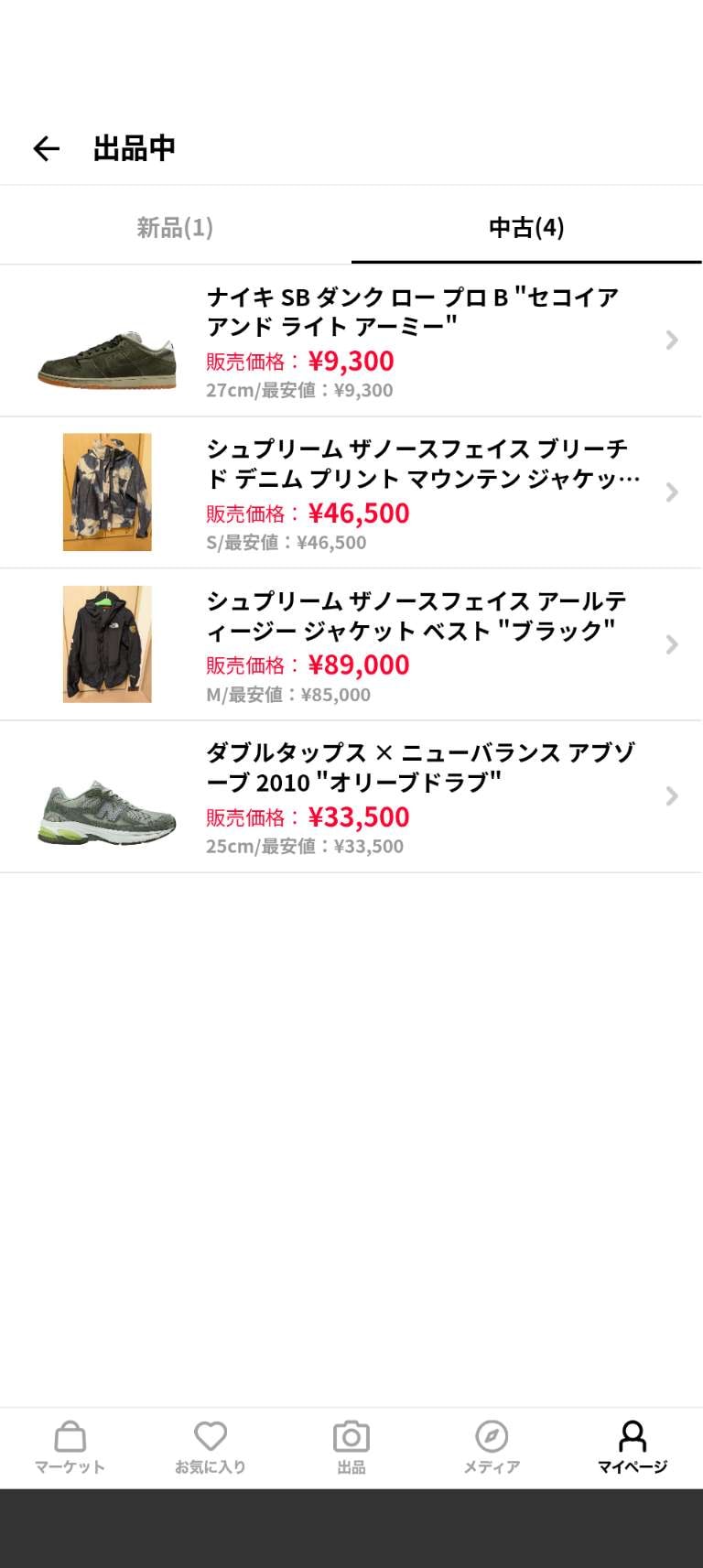The image size is (703, 1568).
Task: Tap the 出品 camera tab
Action: click(x=351, y=1447)
